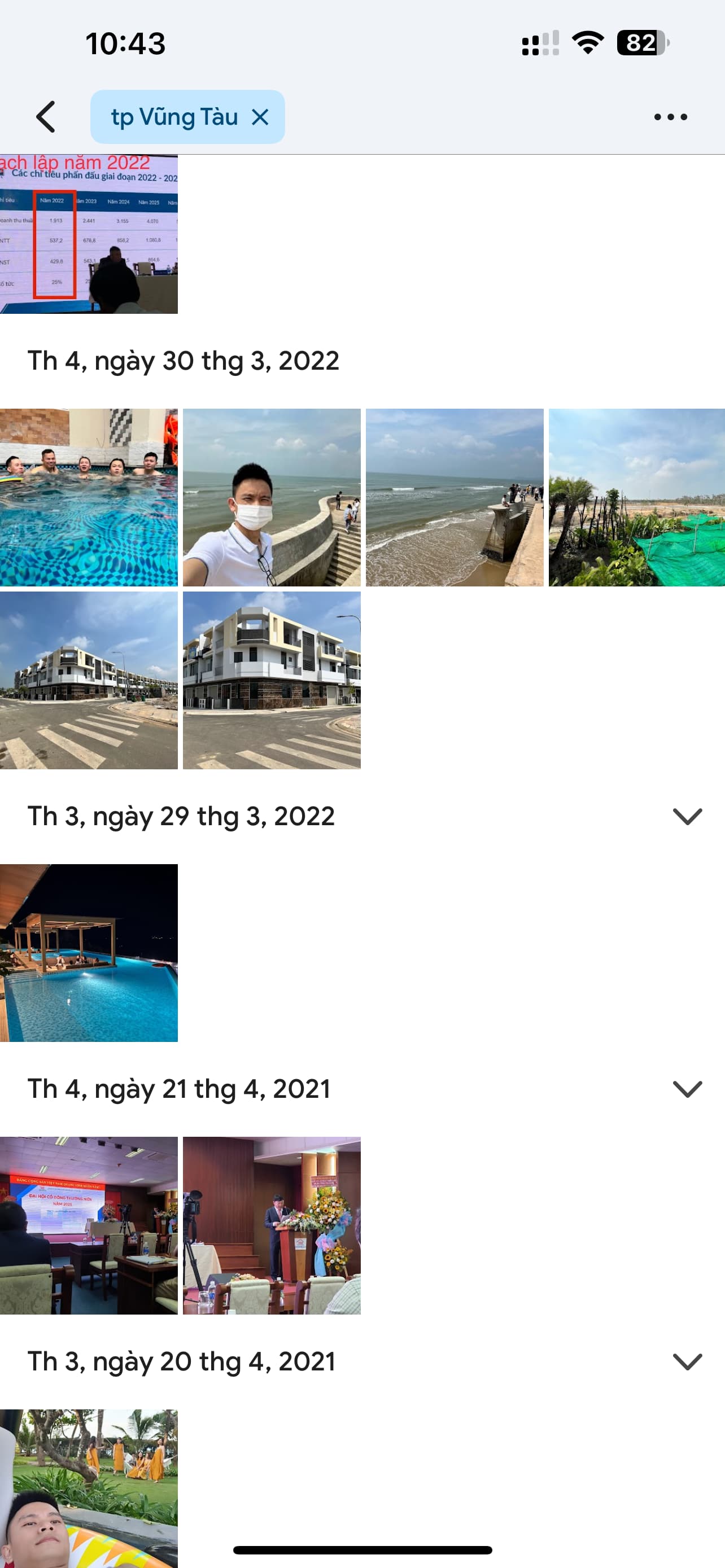The image size is (725, 1568).
Task: Expand the 20 thg 4, 2021 date group
Action: [687, 1361]
